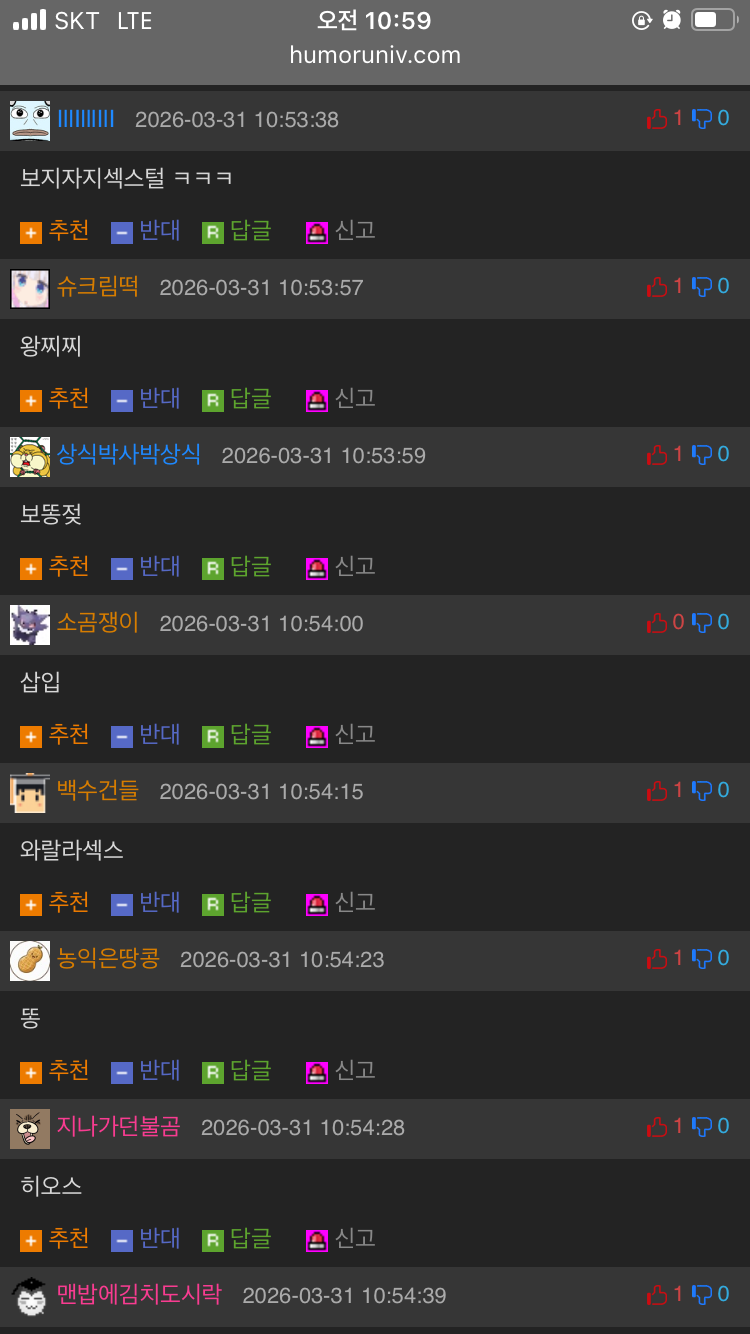
Task: Open 맨밥에김치도시락's user profile name
Action: click(x=139, y=1296)
